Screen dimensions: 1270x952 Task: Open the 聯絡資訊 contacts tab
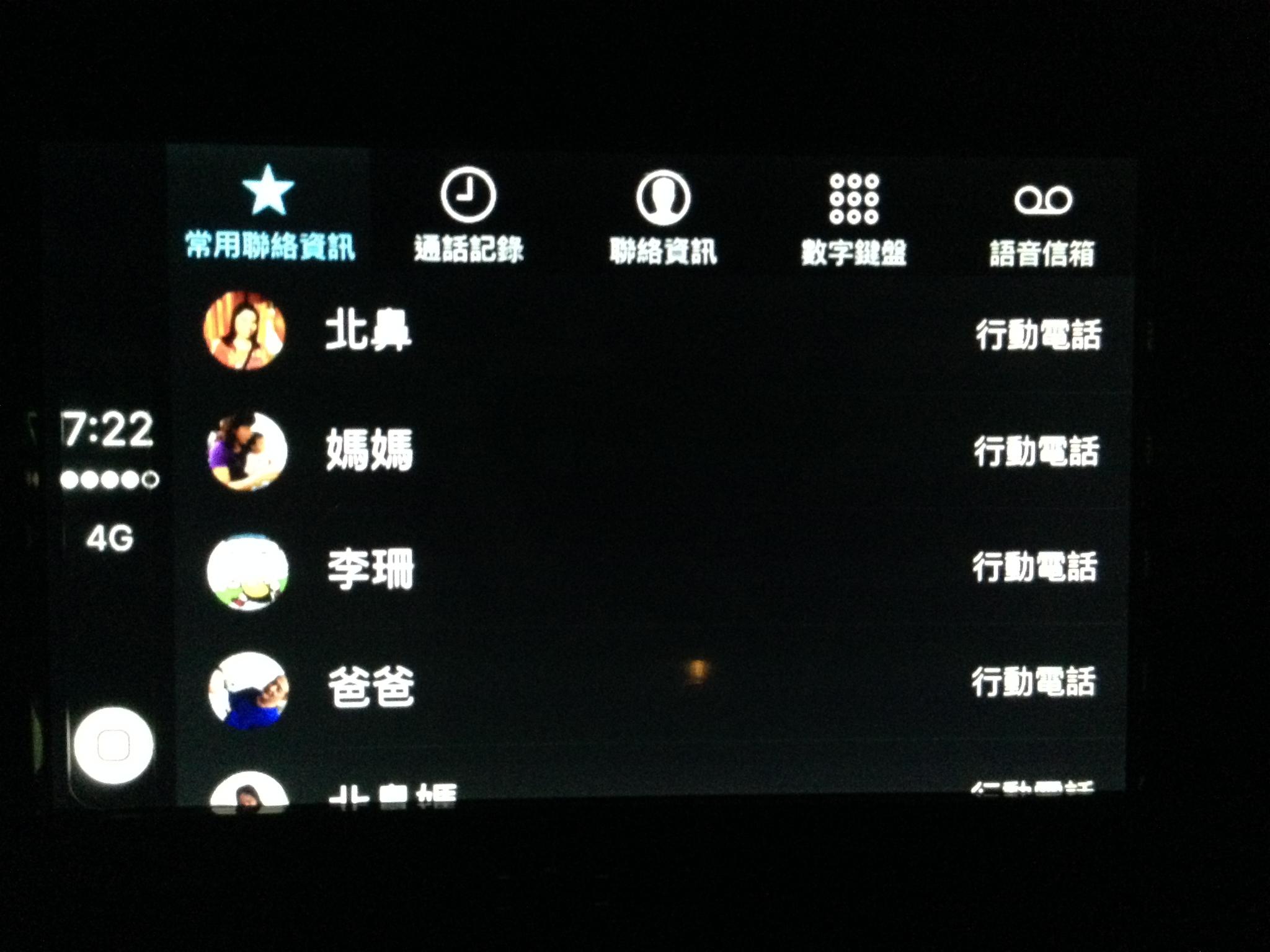pyautogui.click(x=663, y=217)
